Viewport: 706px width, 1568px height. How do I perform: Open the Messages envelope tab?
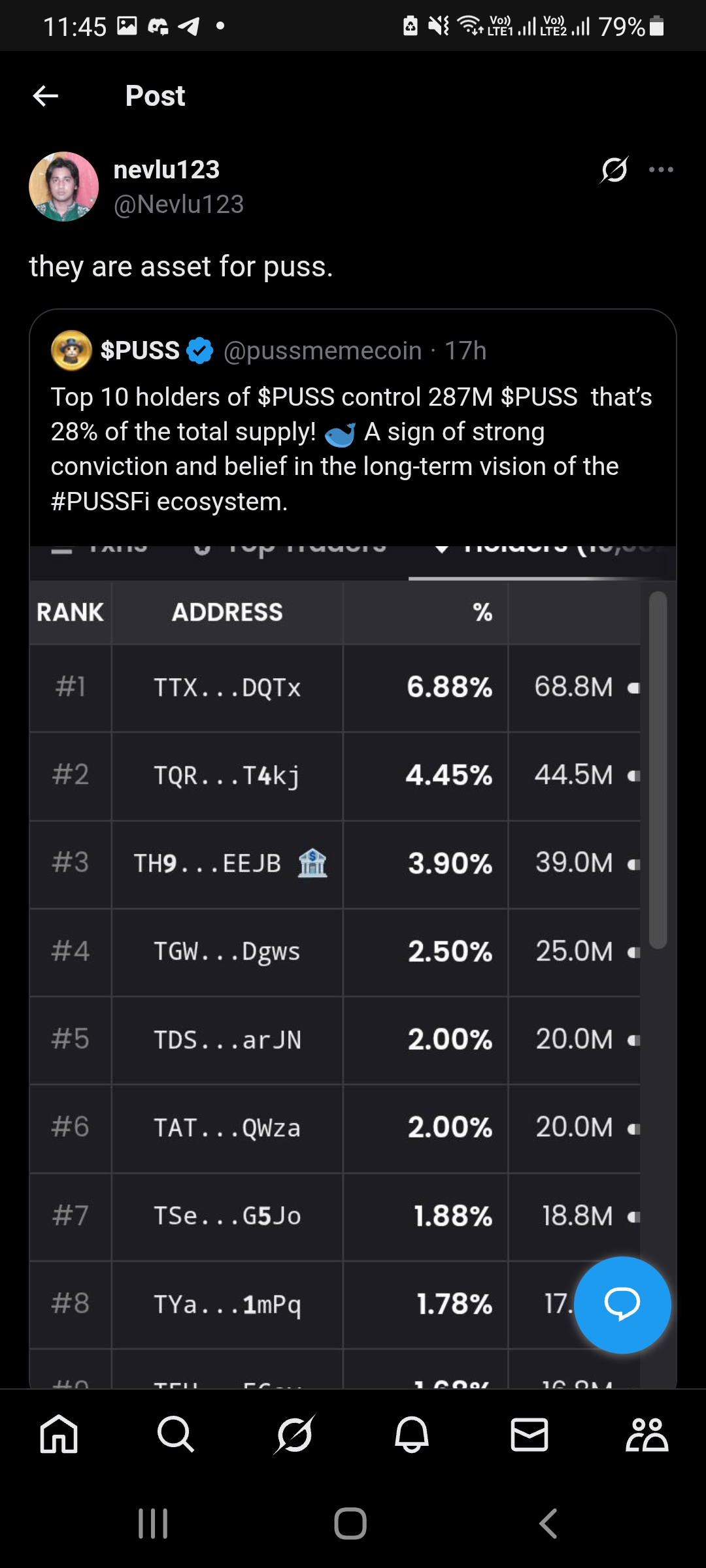click(x=529, y=1435)
